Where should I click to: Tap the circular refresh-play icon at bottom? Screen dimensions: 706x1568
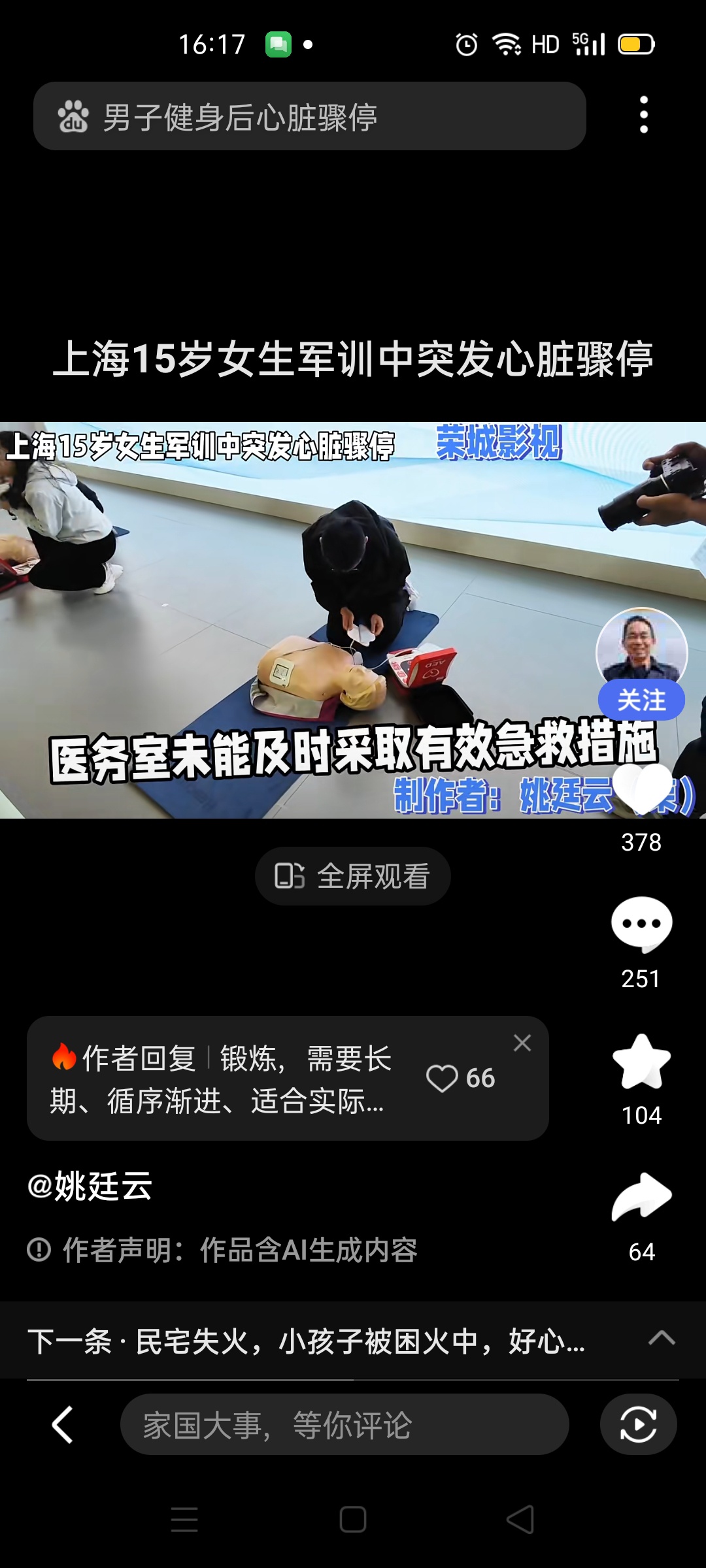tap(638, 1425)
